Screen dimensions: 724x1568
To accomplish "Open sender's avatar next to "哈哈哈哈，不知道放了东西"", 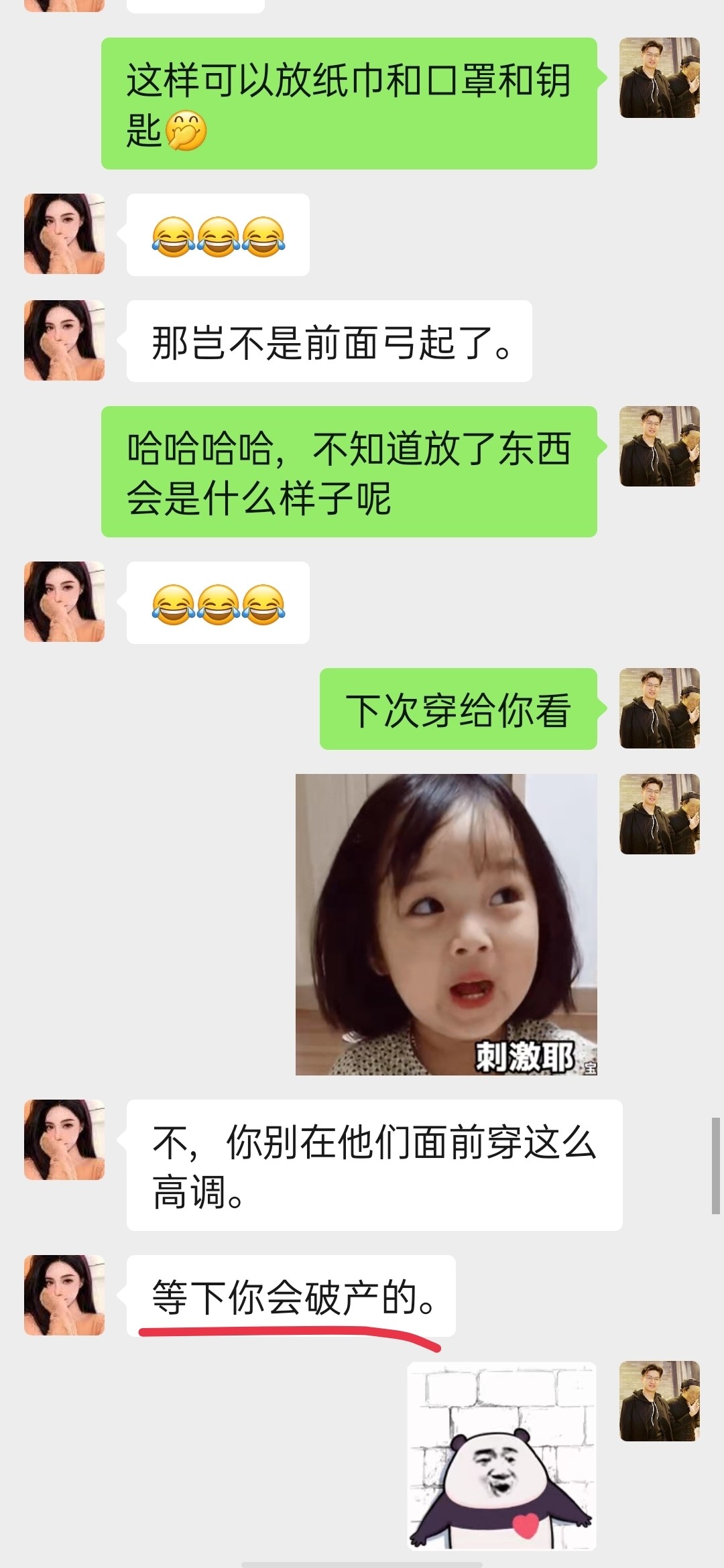I will [x=660, y=446].
